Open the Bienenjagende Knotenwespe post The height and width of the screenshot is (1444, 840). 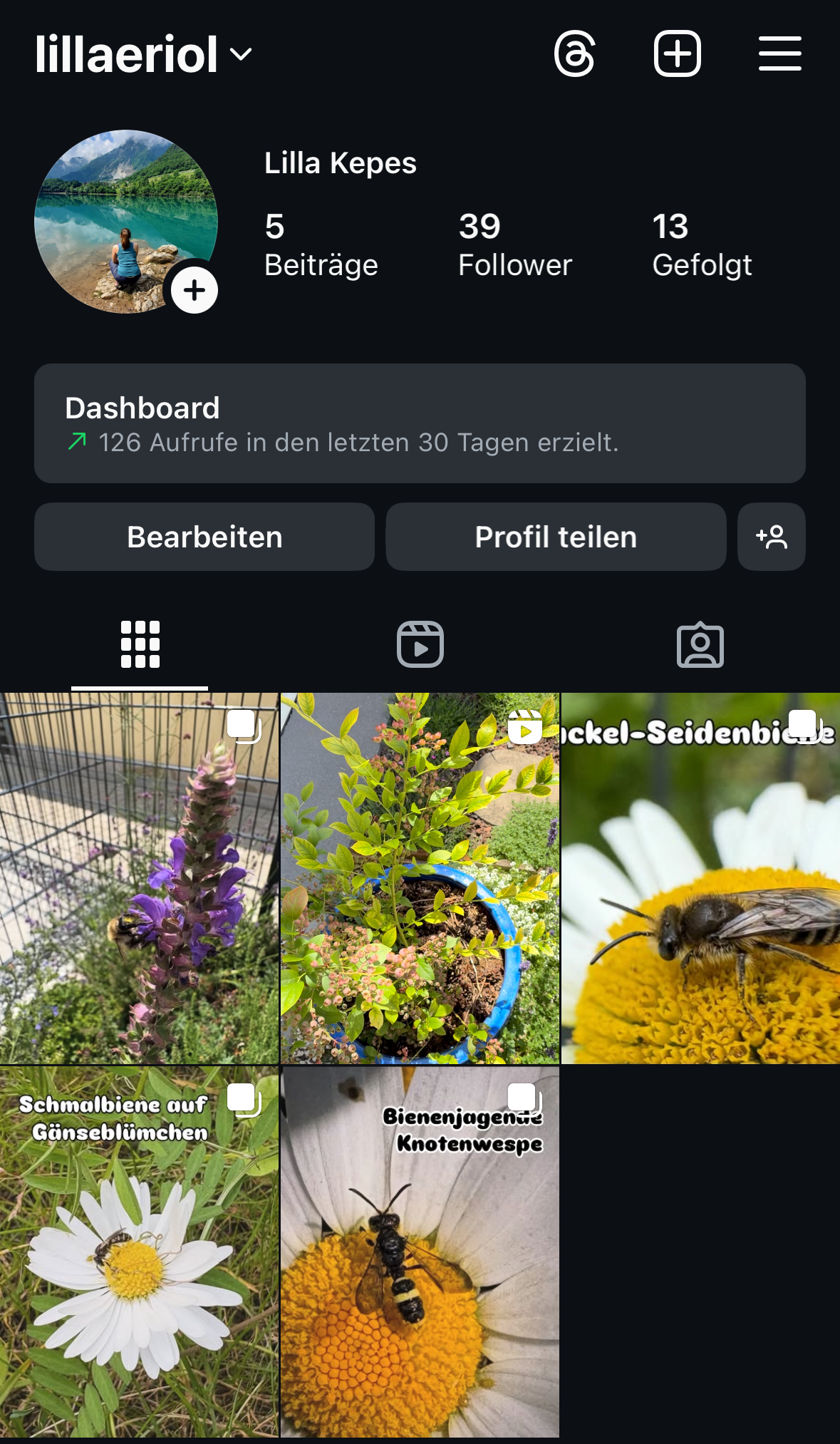[420, 1252]
